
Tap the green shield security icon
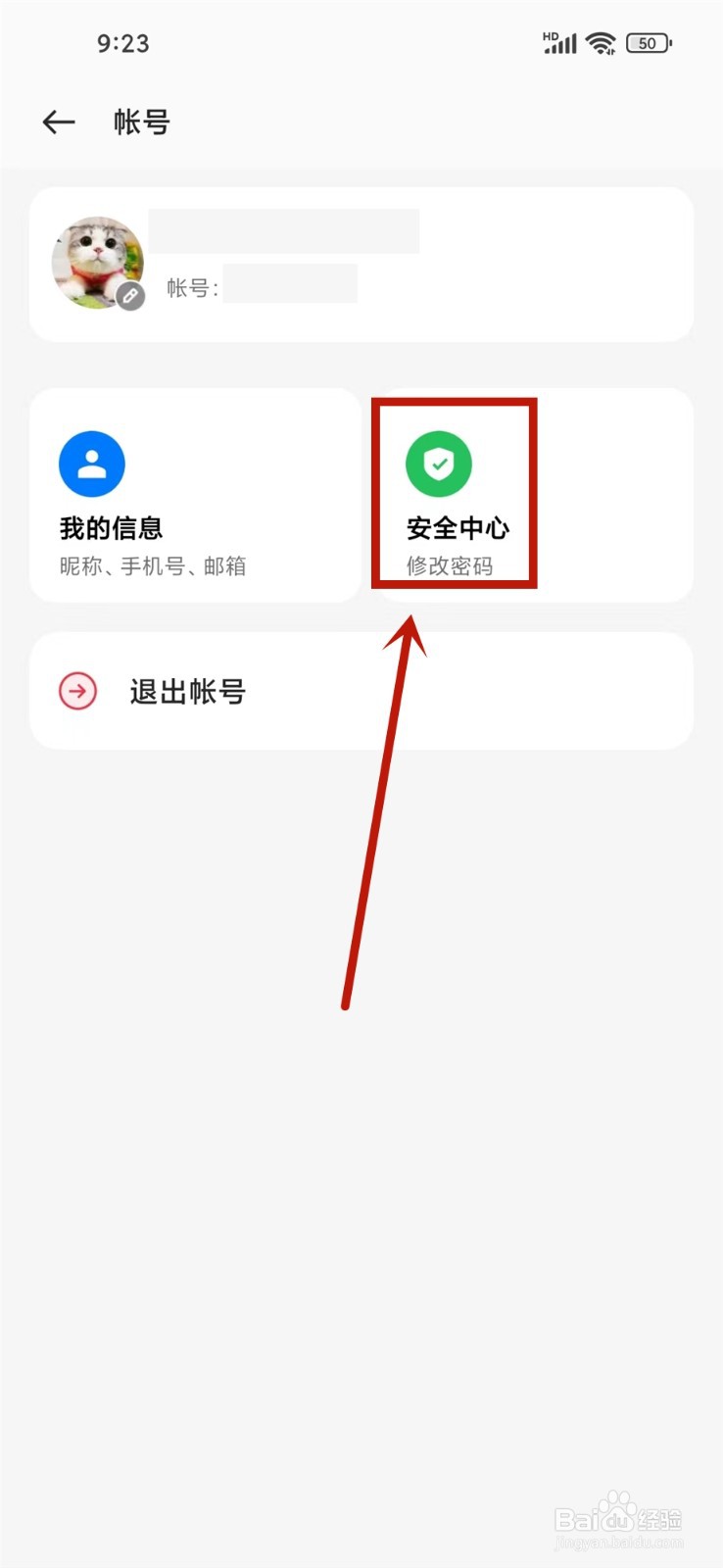pos(439,464)
